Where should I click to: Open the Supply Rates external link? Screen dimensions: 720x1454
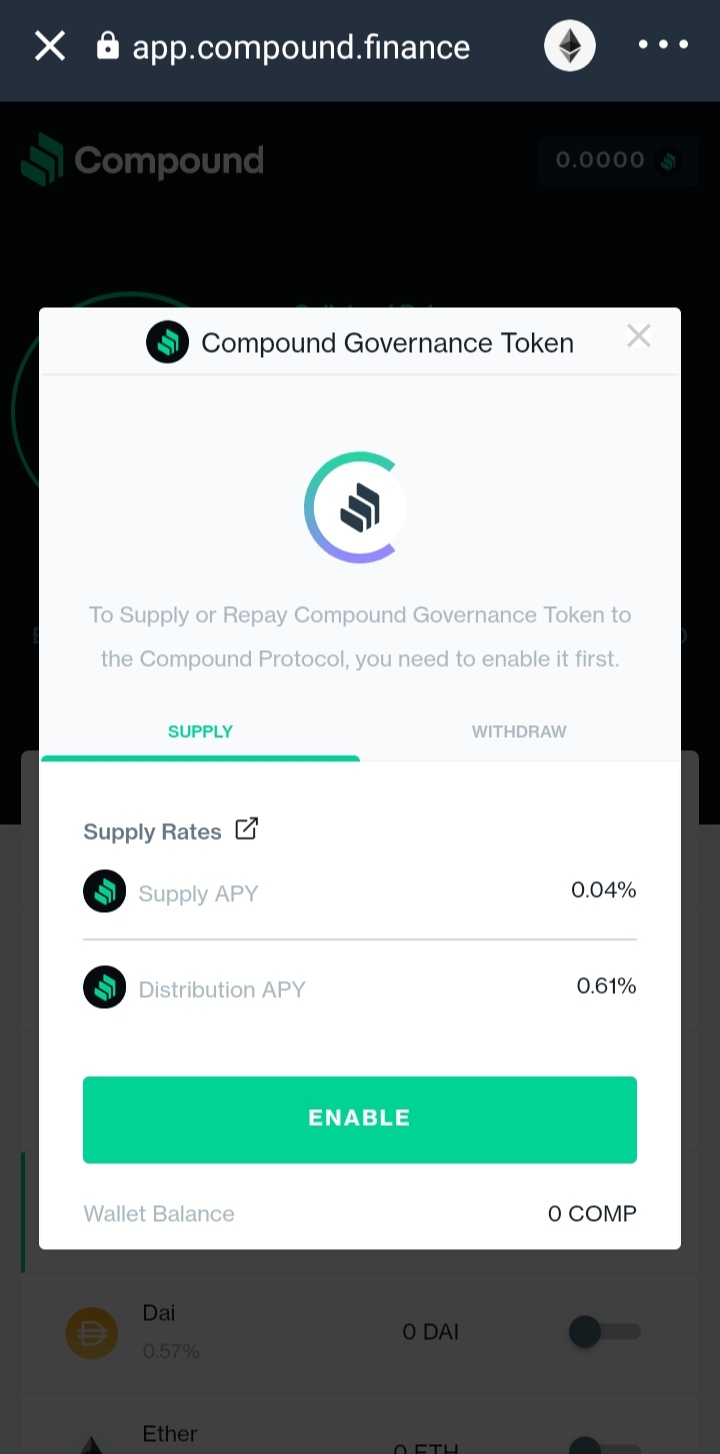(246, 829)
